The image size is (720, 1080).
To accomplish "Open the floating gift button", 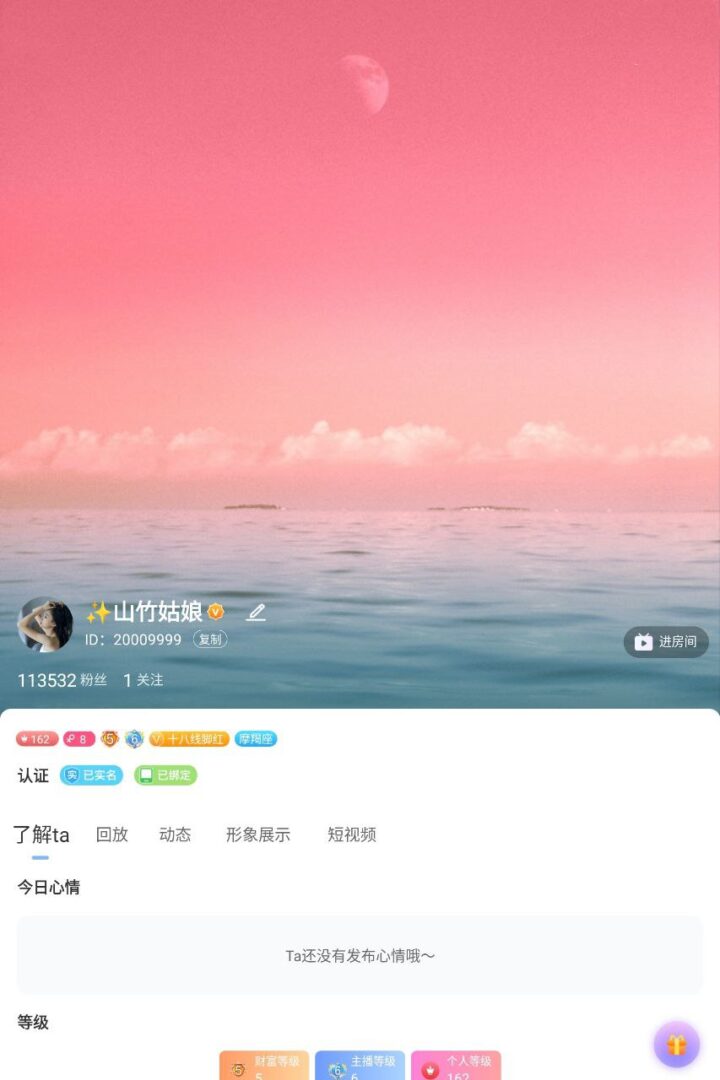I will tap(677, 1045).
